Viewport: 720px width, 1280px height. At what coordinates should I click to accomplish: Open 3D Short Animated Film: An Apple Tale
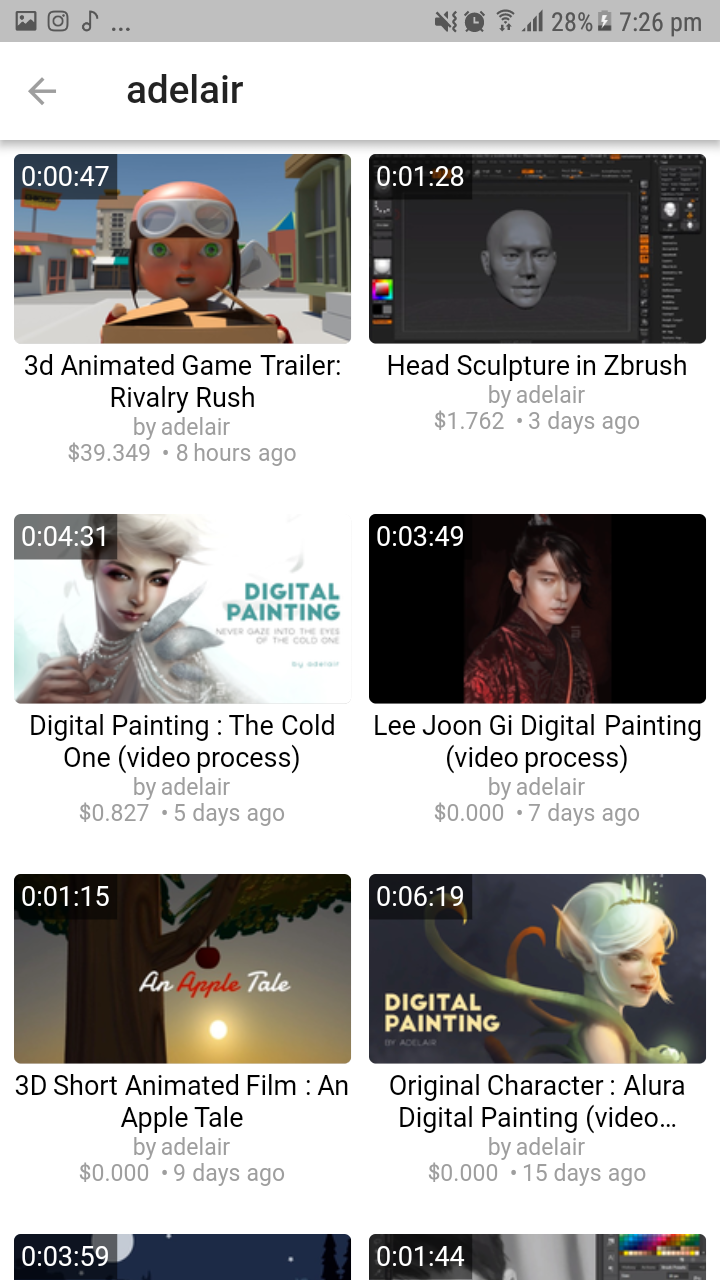tap(182, 969)
